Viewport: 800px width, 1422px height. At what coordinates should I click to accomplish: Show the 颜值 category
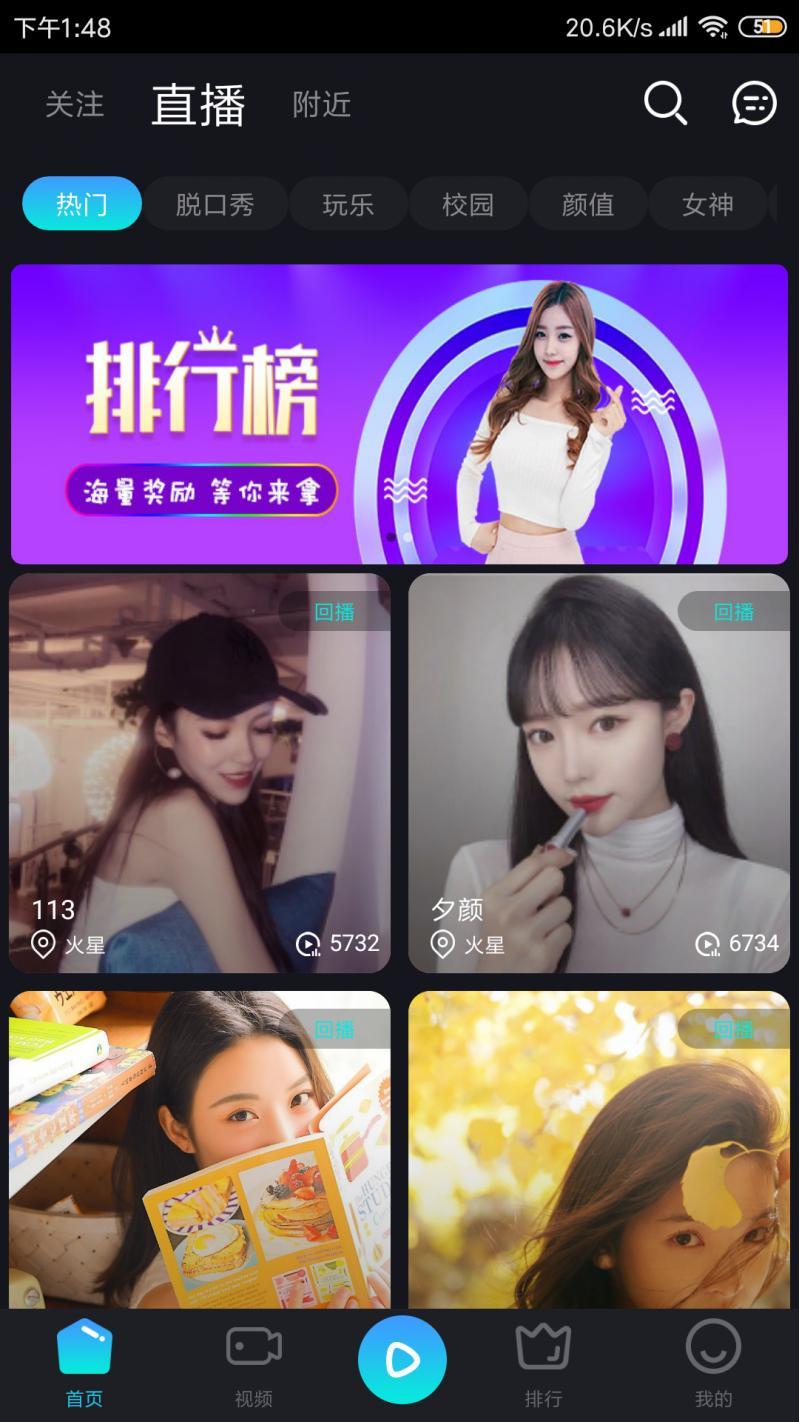point(588,204)
